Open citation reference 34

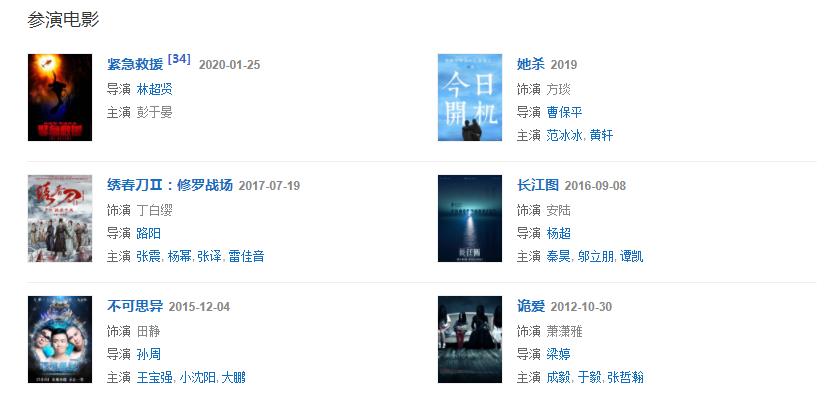pos(179,59)
